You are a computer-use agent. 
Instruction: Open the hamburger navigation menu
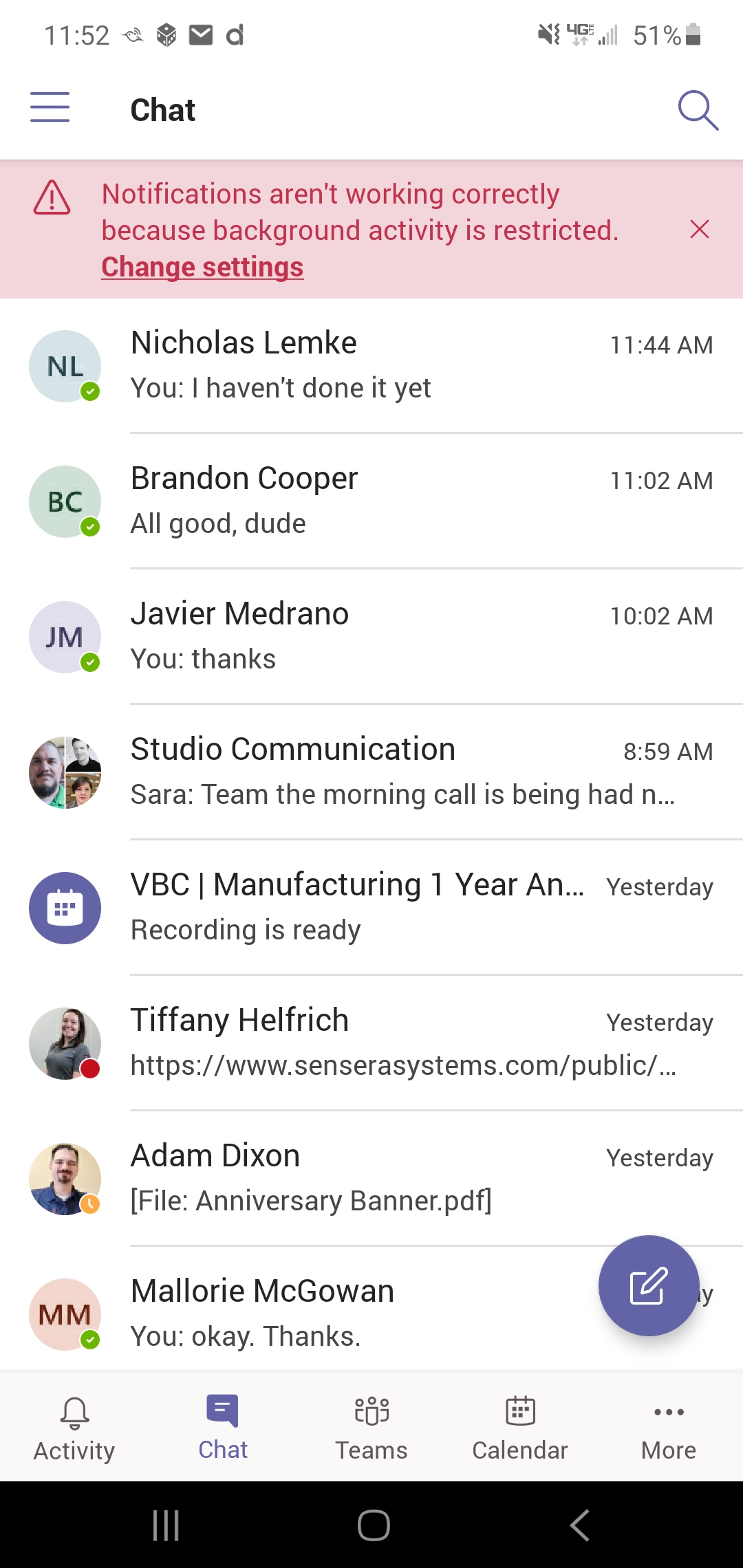coord(50,108)
